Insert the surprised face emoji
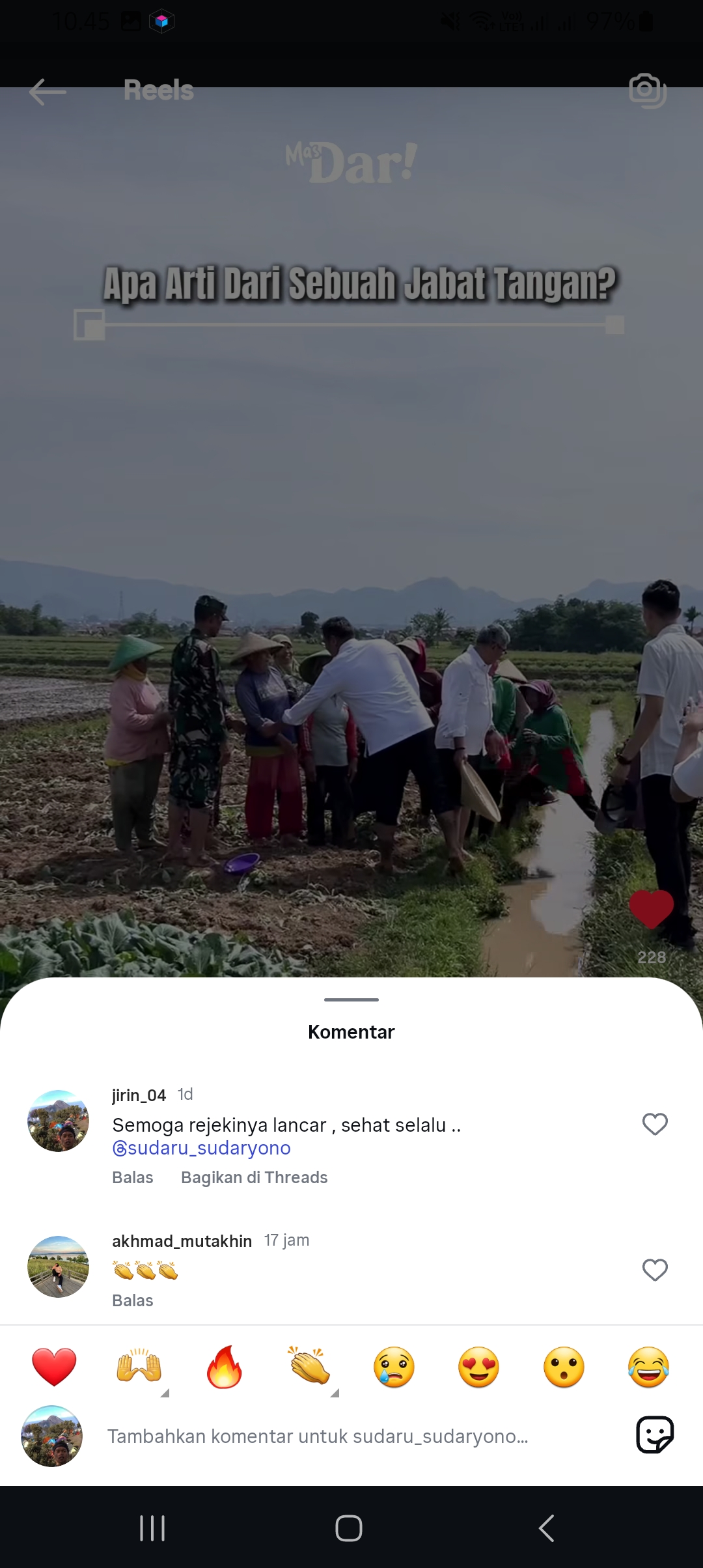 click(564, 1367)
